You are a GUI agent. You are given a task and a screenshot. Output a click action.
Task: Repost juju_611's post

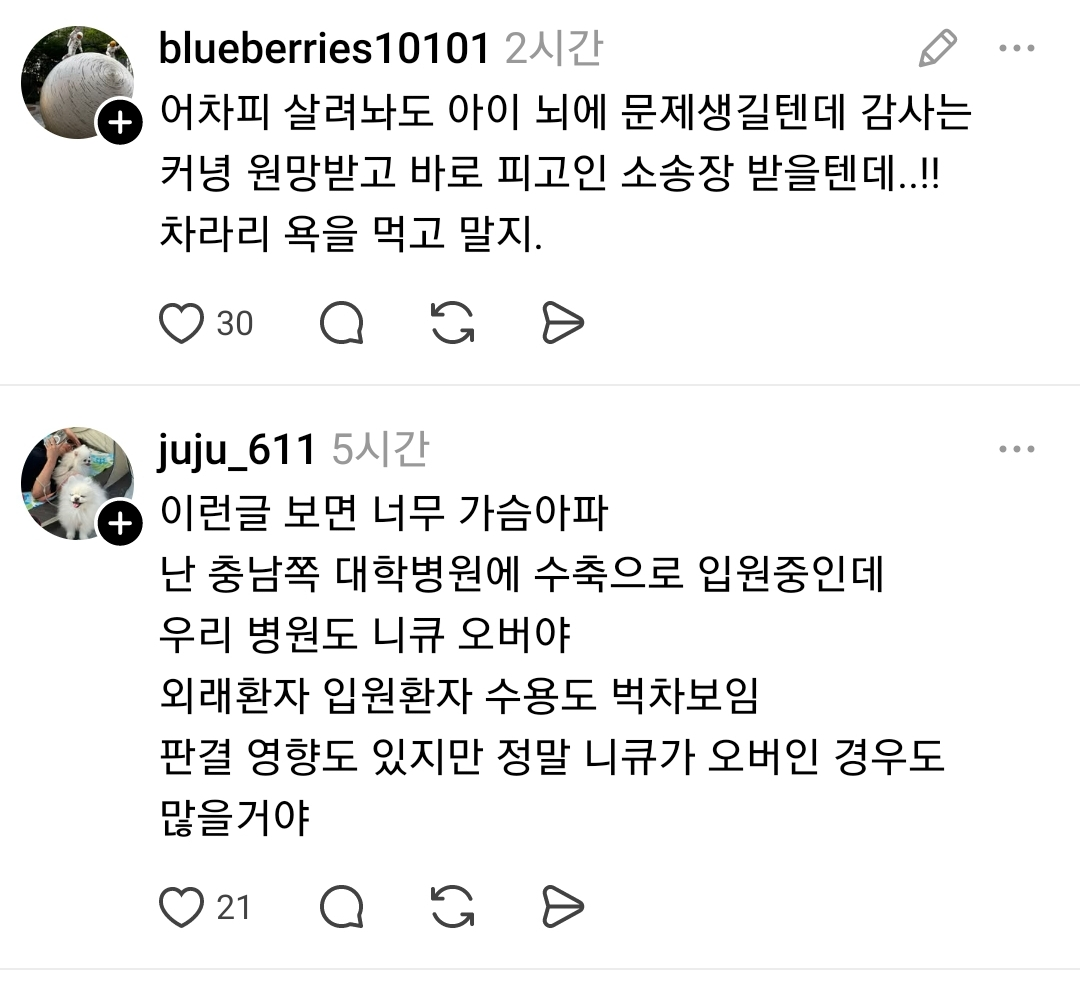(x=452, y=907)
